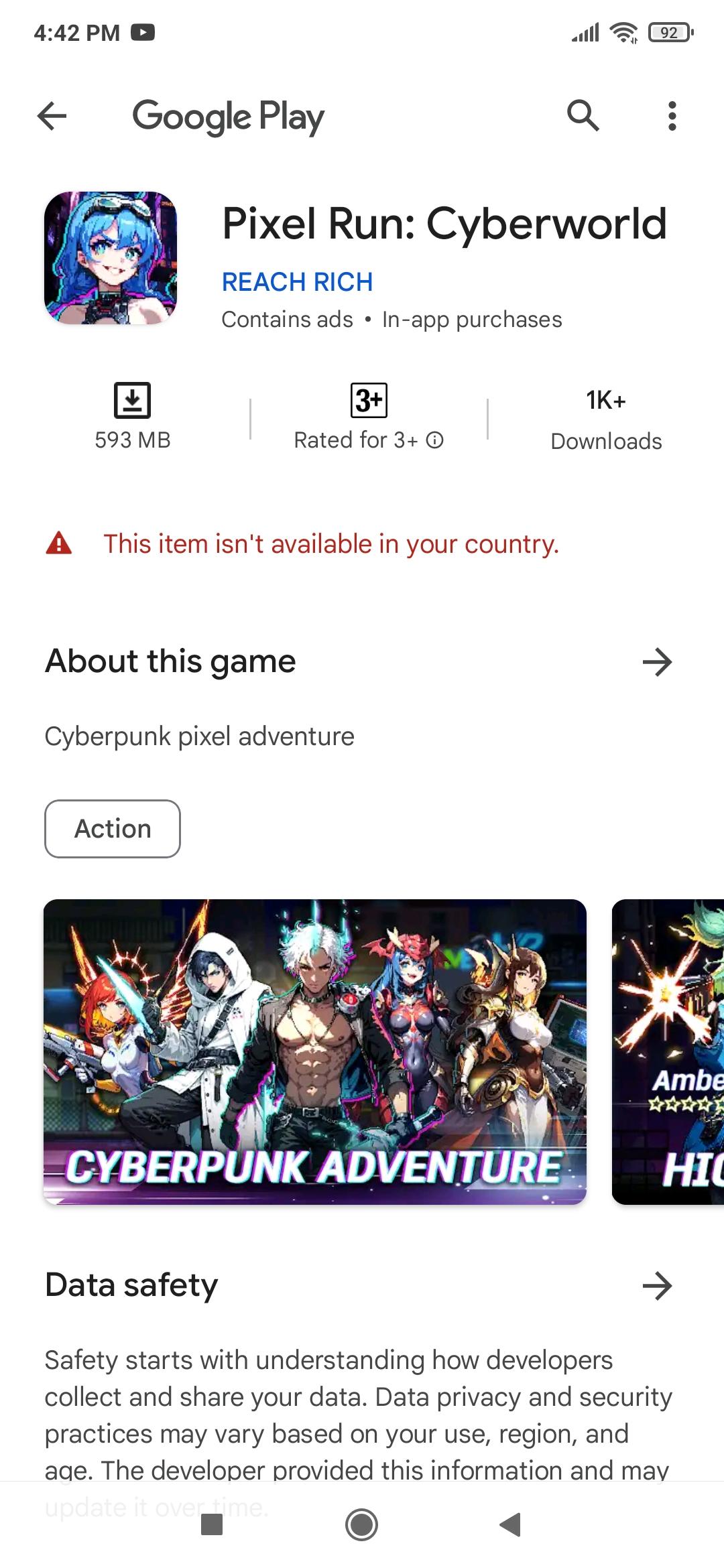Expand the About this game arrow
724x1568 pixels.
point(657,662)
